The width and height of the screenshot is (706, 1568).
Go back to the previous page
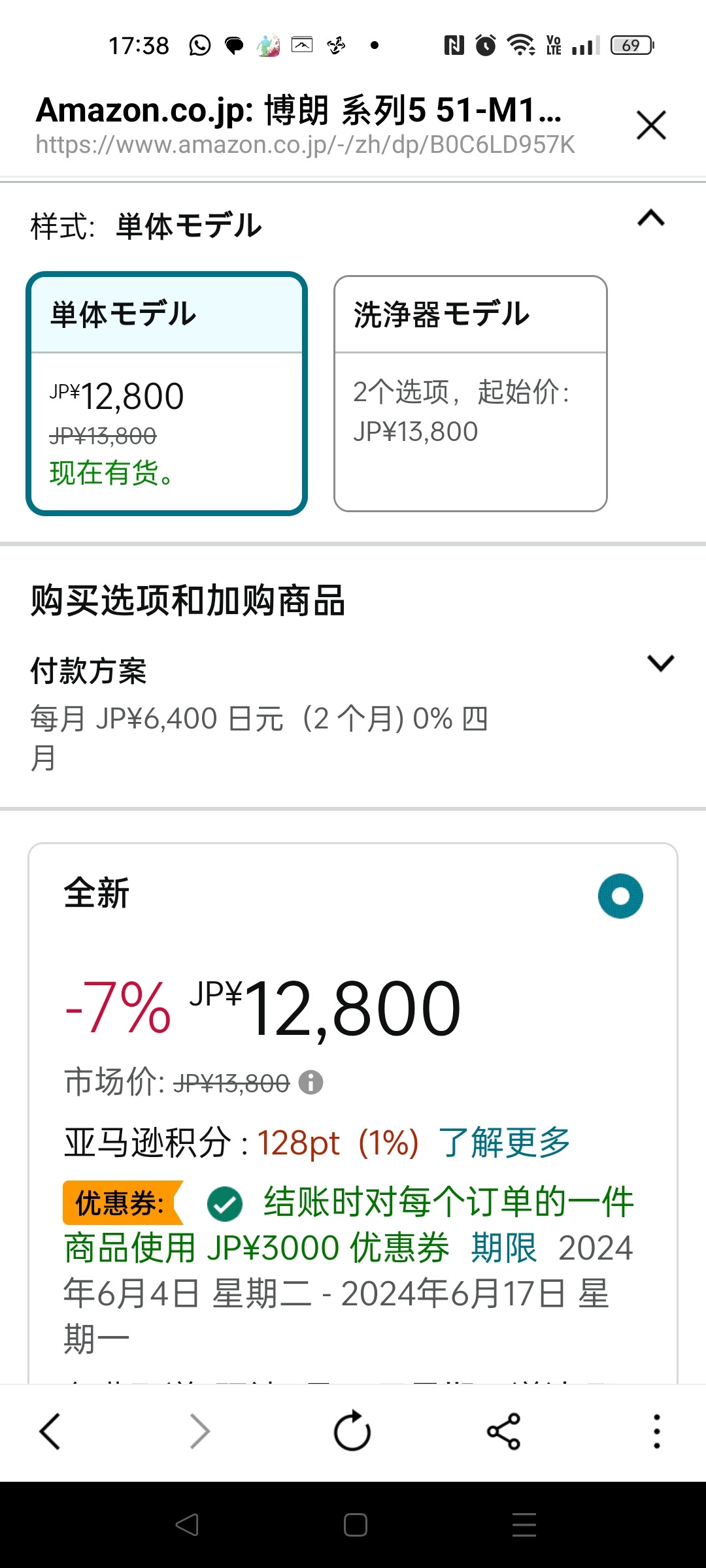50,1431
